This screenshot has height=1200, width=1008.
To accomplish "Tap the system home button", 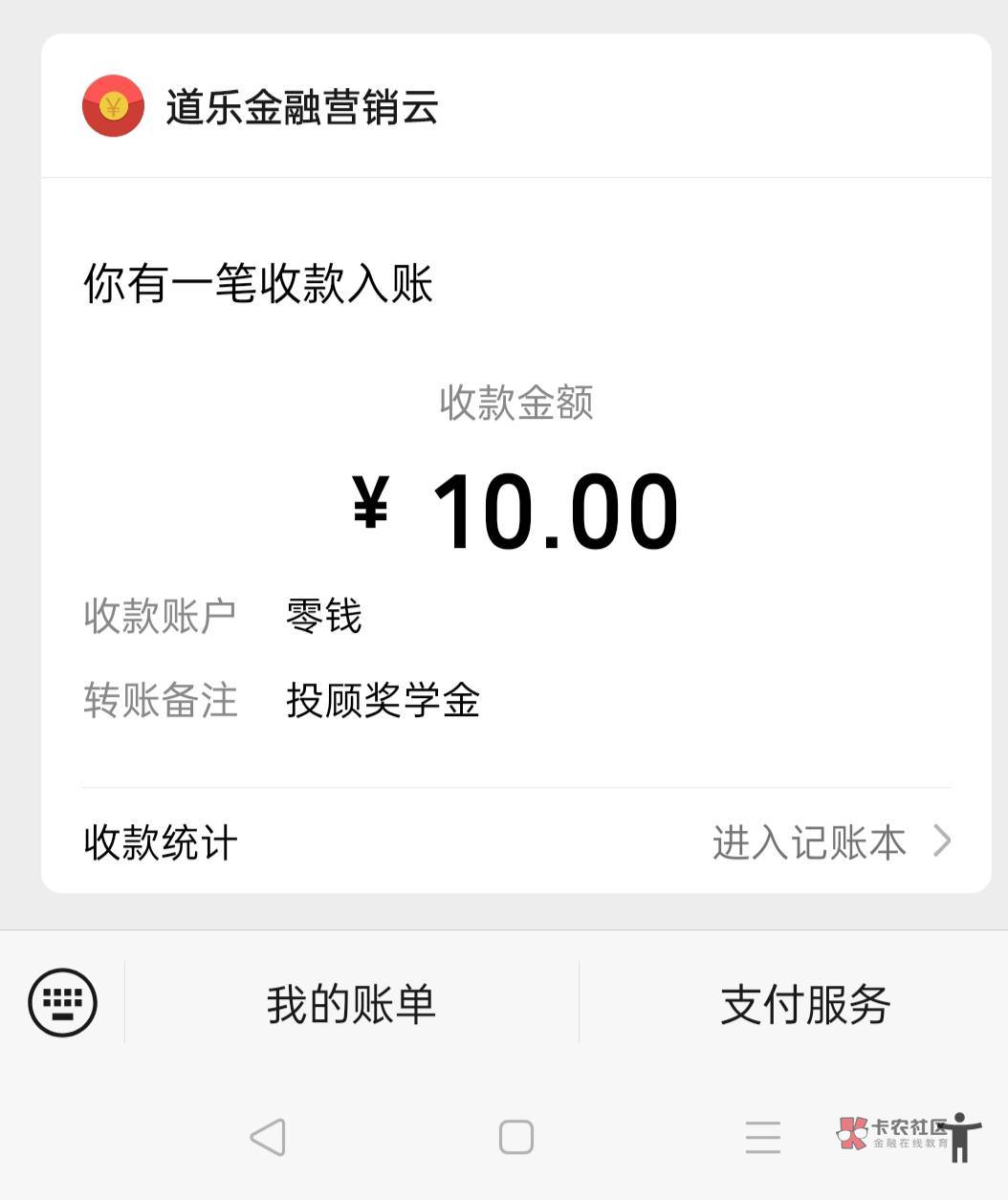I will pos(516,1137).
